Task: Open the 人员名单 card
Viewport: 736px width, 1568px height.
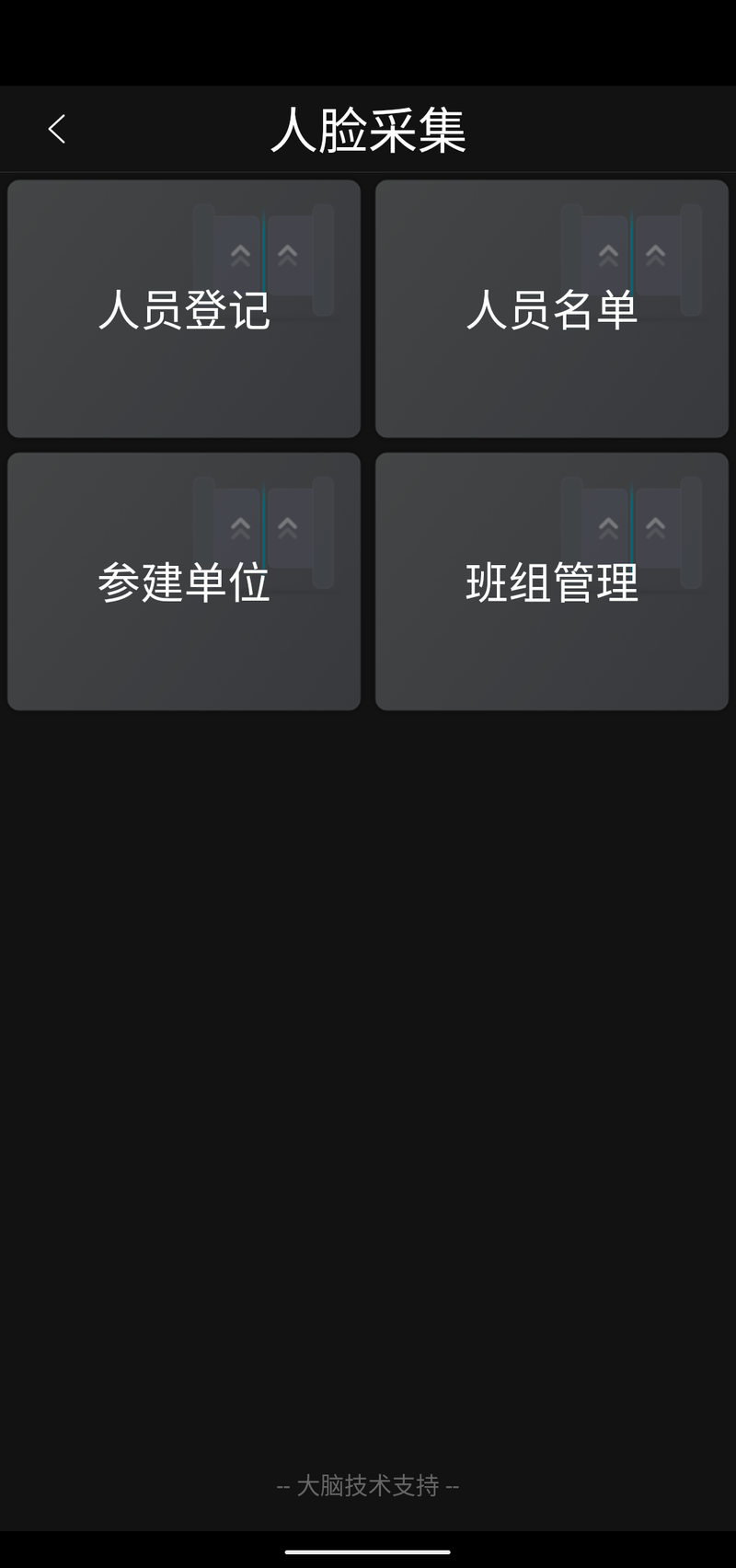Action: pyautogui.click(x=552, y=308)
